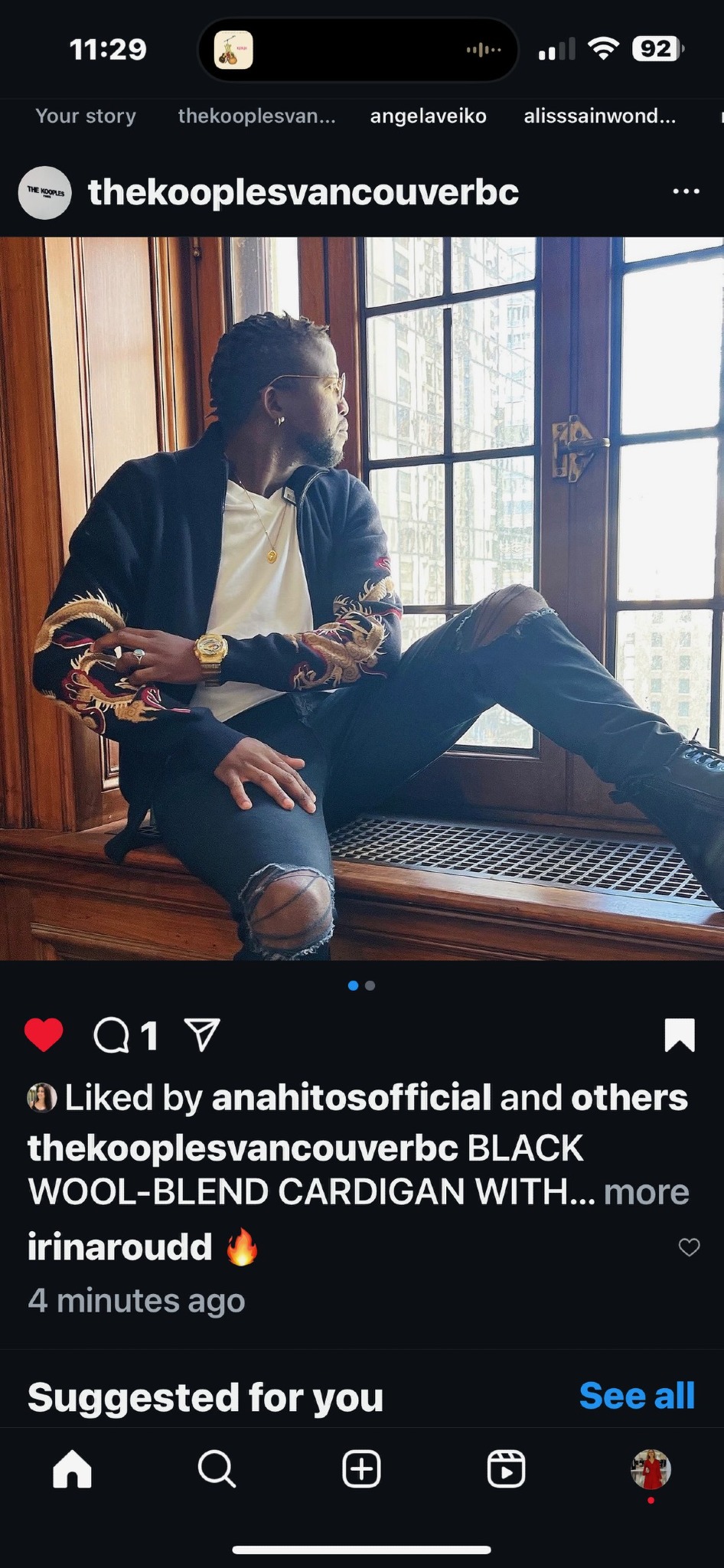Open irinaroudd's profile from the comment
Viewport: 724px width, 1568px height.
[x=119, y=1247]
